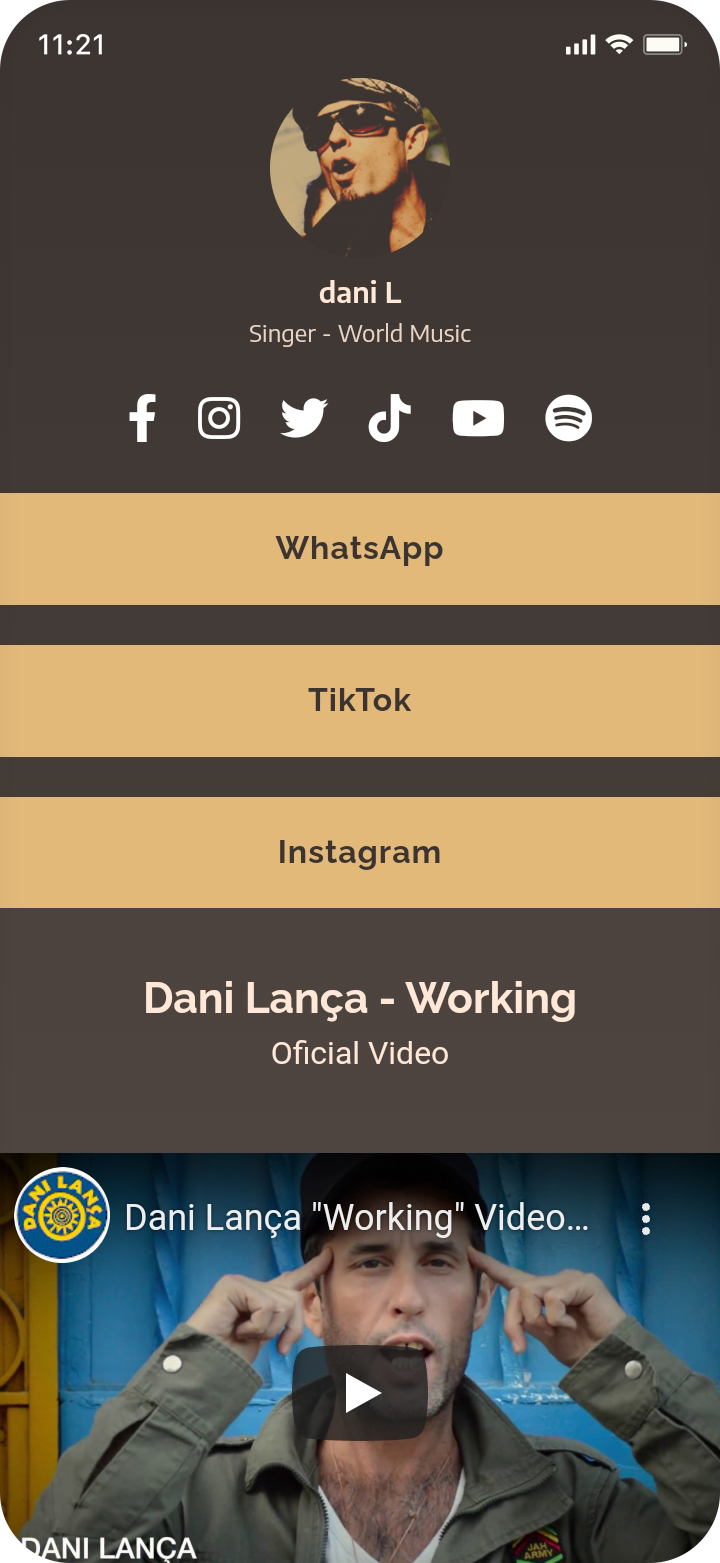Open the TikTok link button

pos(360,700)
